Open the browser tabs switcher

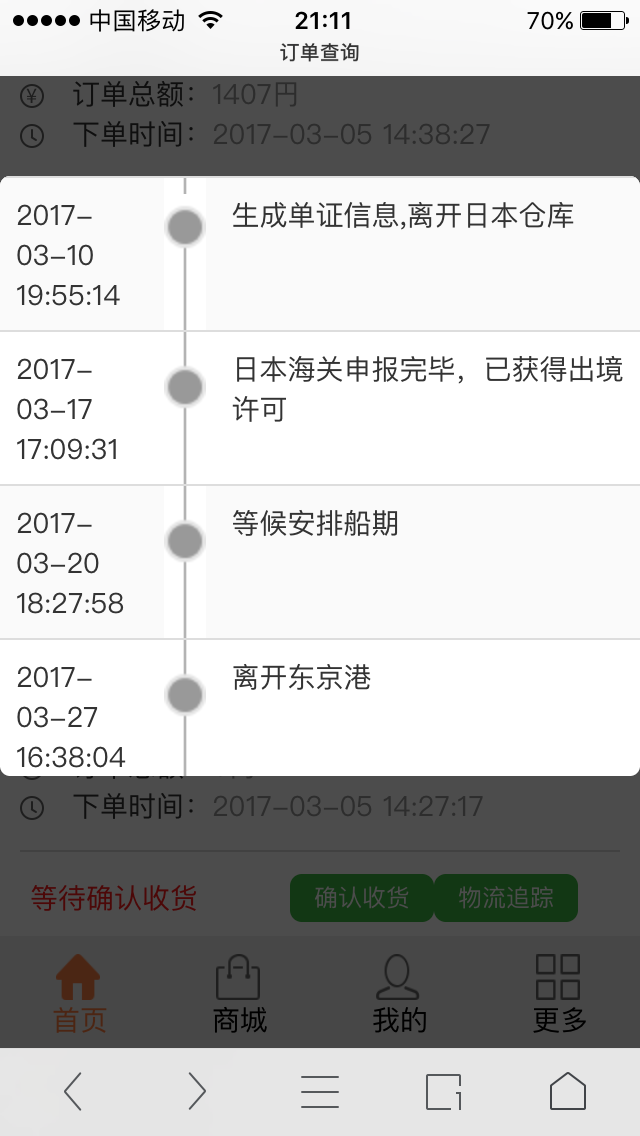tap(444, 1091)
